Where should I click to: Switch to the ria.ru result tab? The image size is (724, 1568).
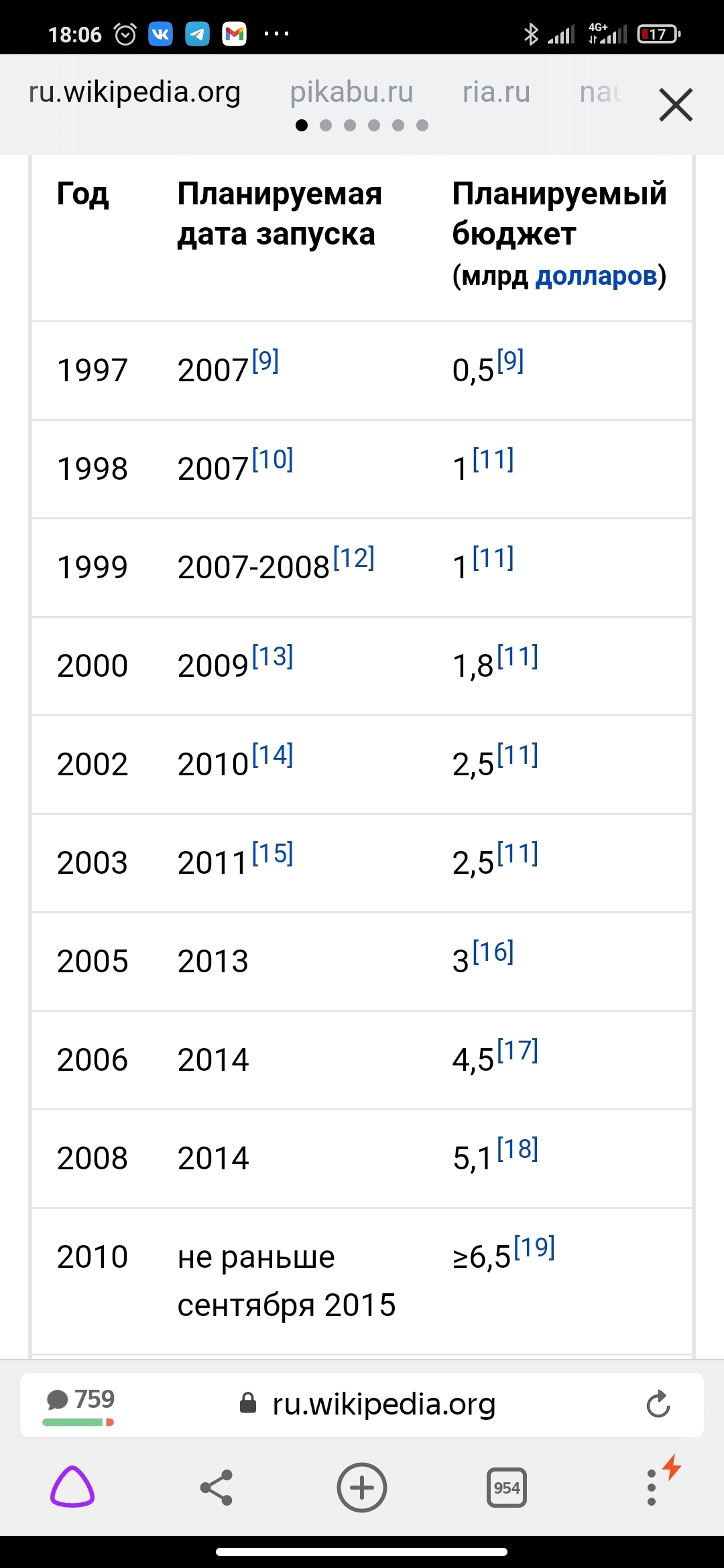point(496,92)
